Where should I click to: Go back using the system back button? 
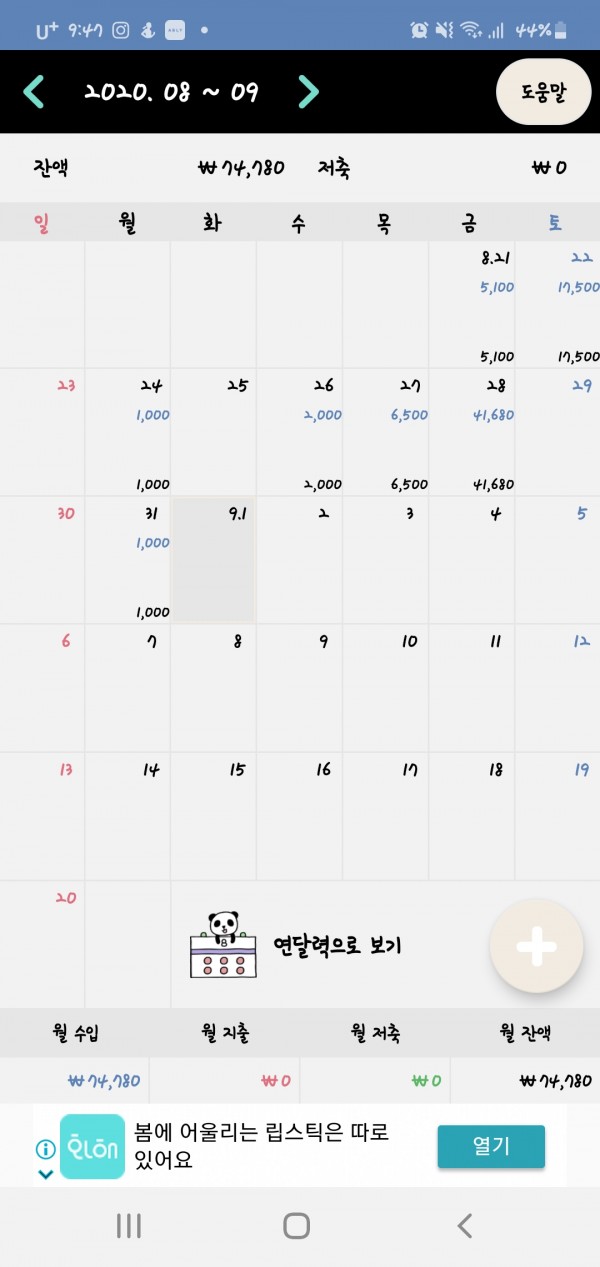pyautogui.click(x=464, y=1225)
